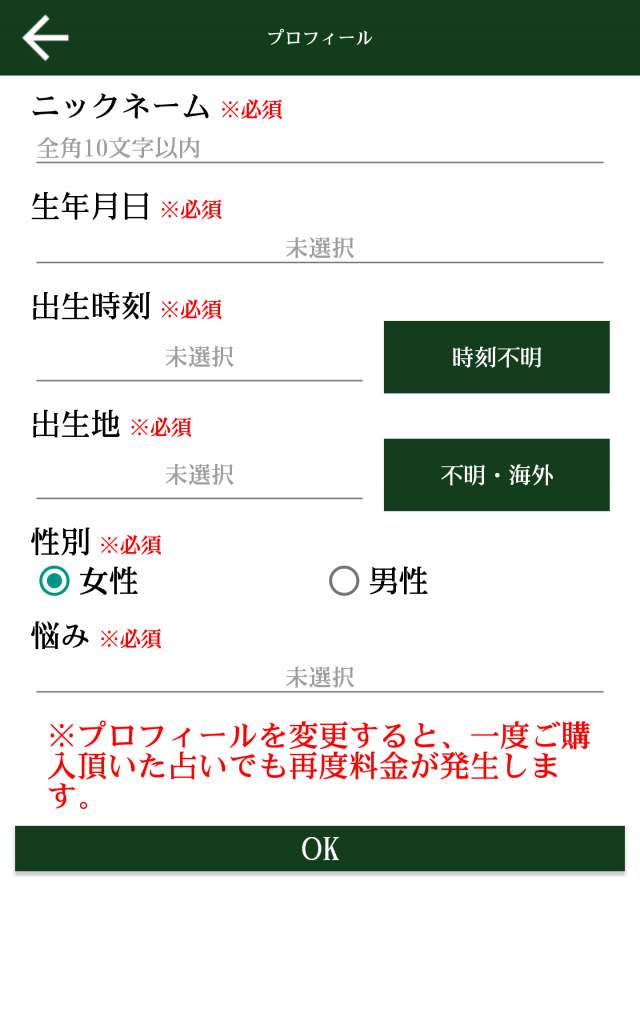This screenshot has height=1029, width=640.
Task: Open the 悩み selection dropdown
Action: pos(319,677)
